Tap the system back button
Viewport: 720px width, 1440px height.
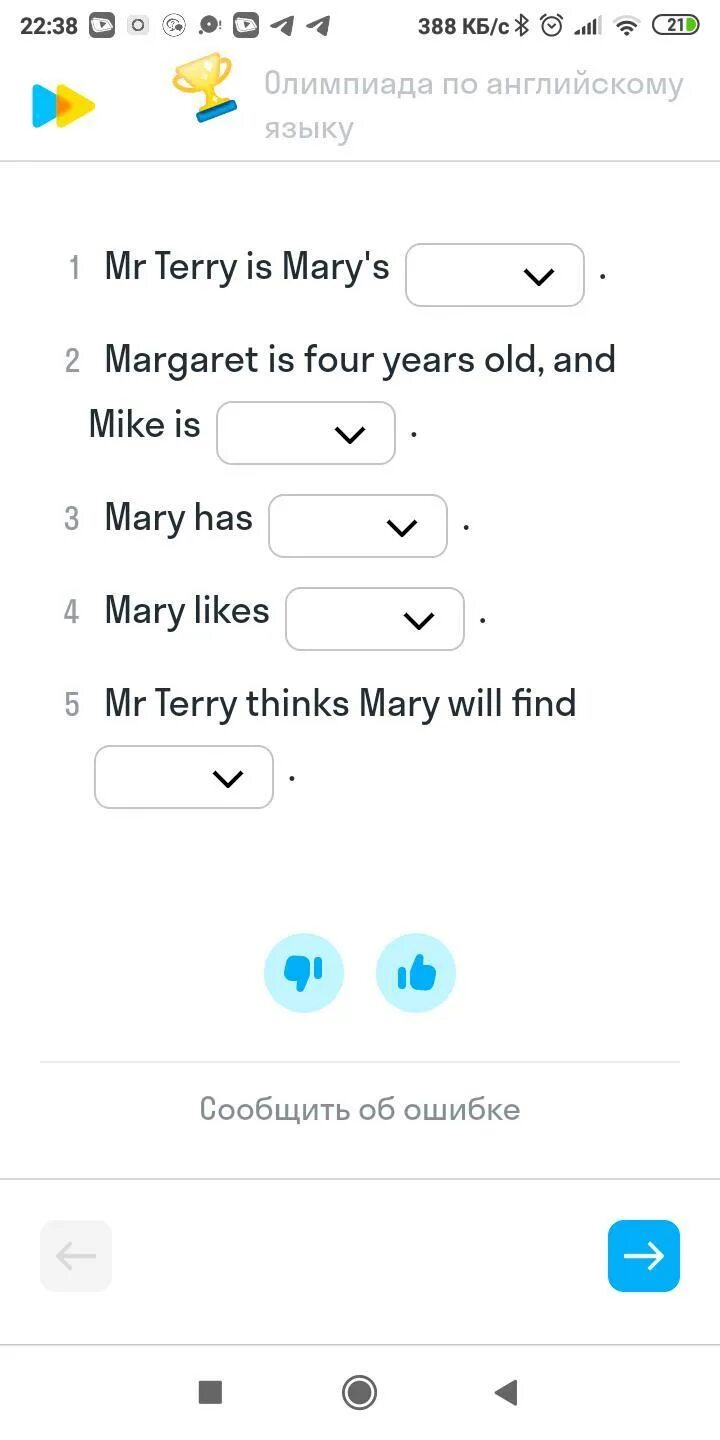pos(506,1392)
